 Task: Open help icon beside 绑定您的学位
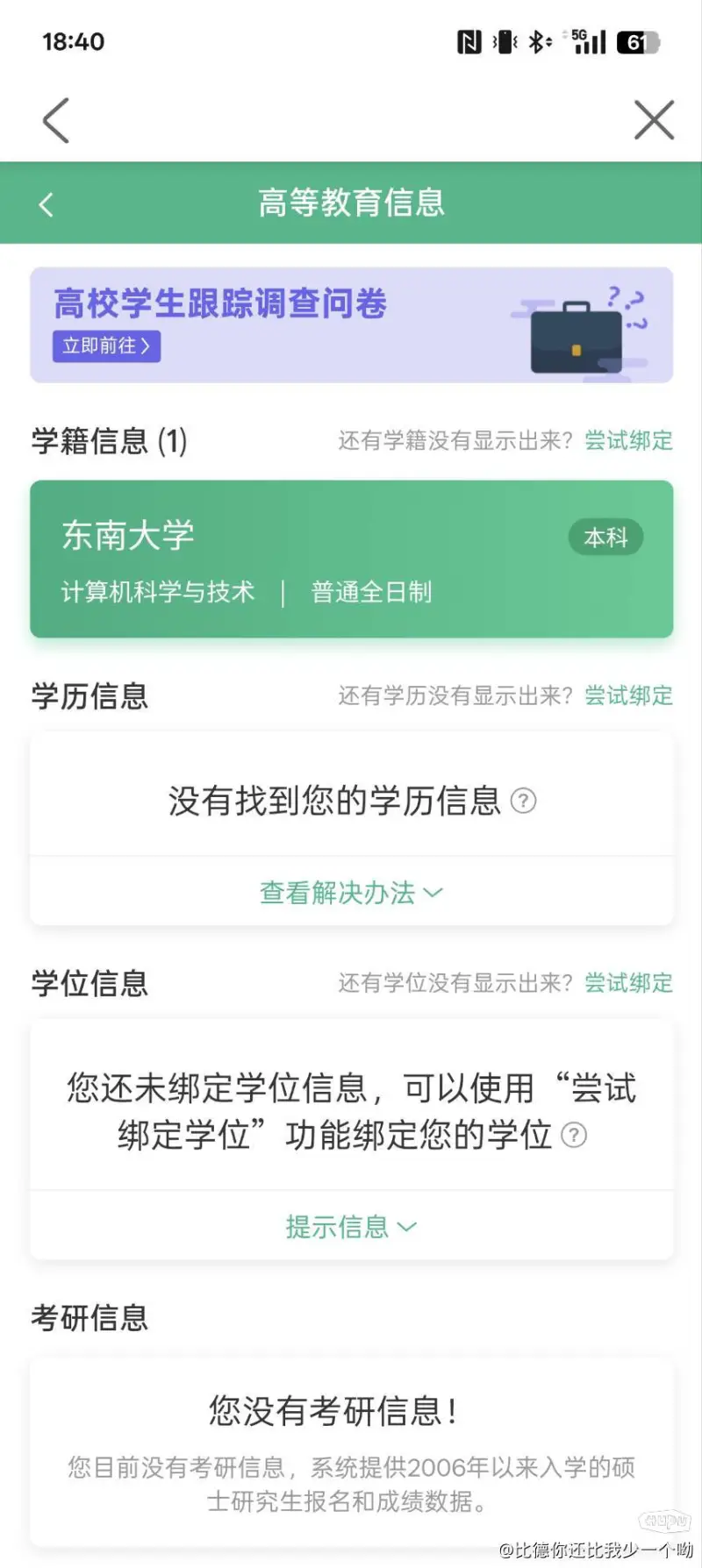point(574,1136)
